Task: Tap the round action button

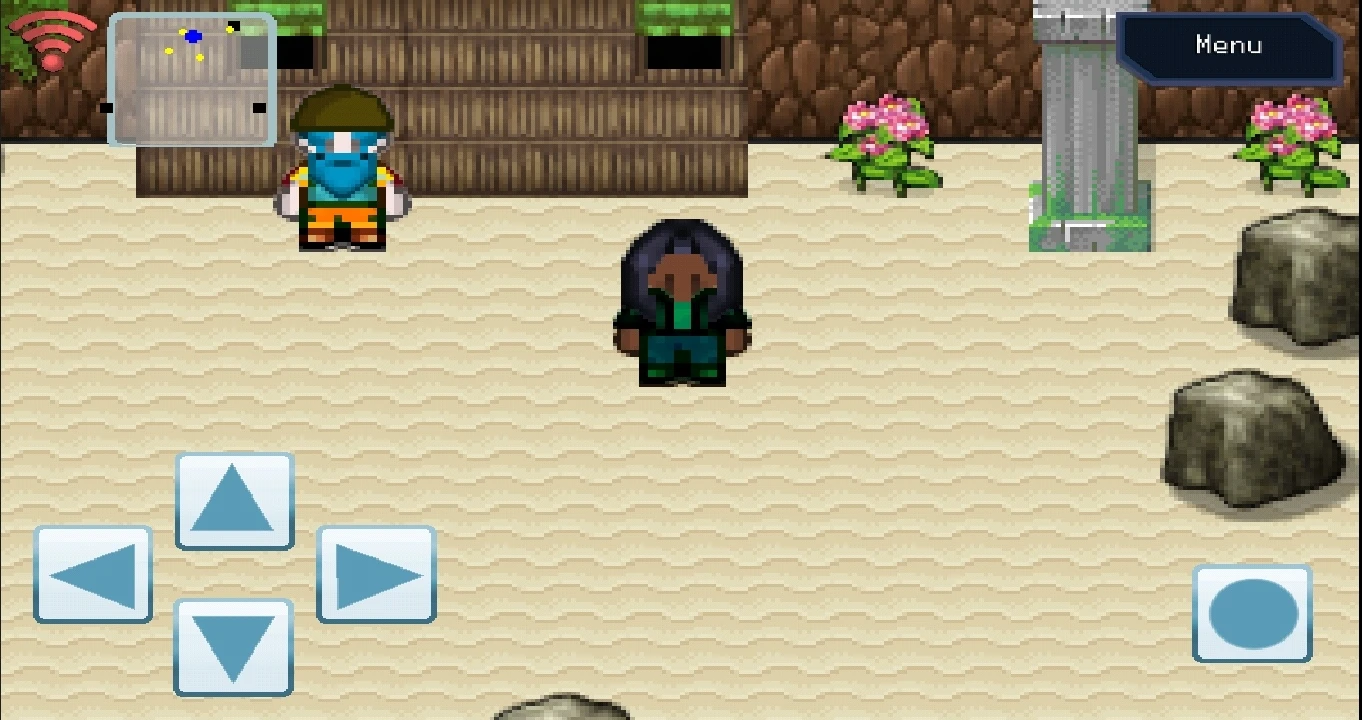Action: coord(1252,613)
